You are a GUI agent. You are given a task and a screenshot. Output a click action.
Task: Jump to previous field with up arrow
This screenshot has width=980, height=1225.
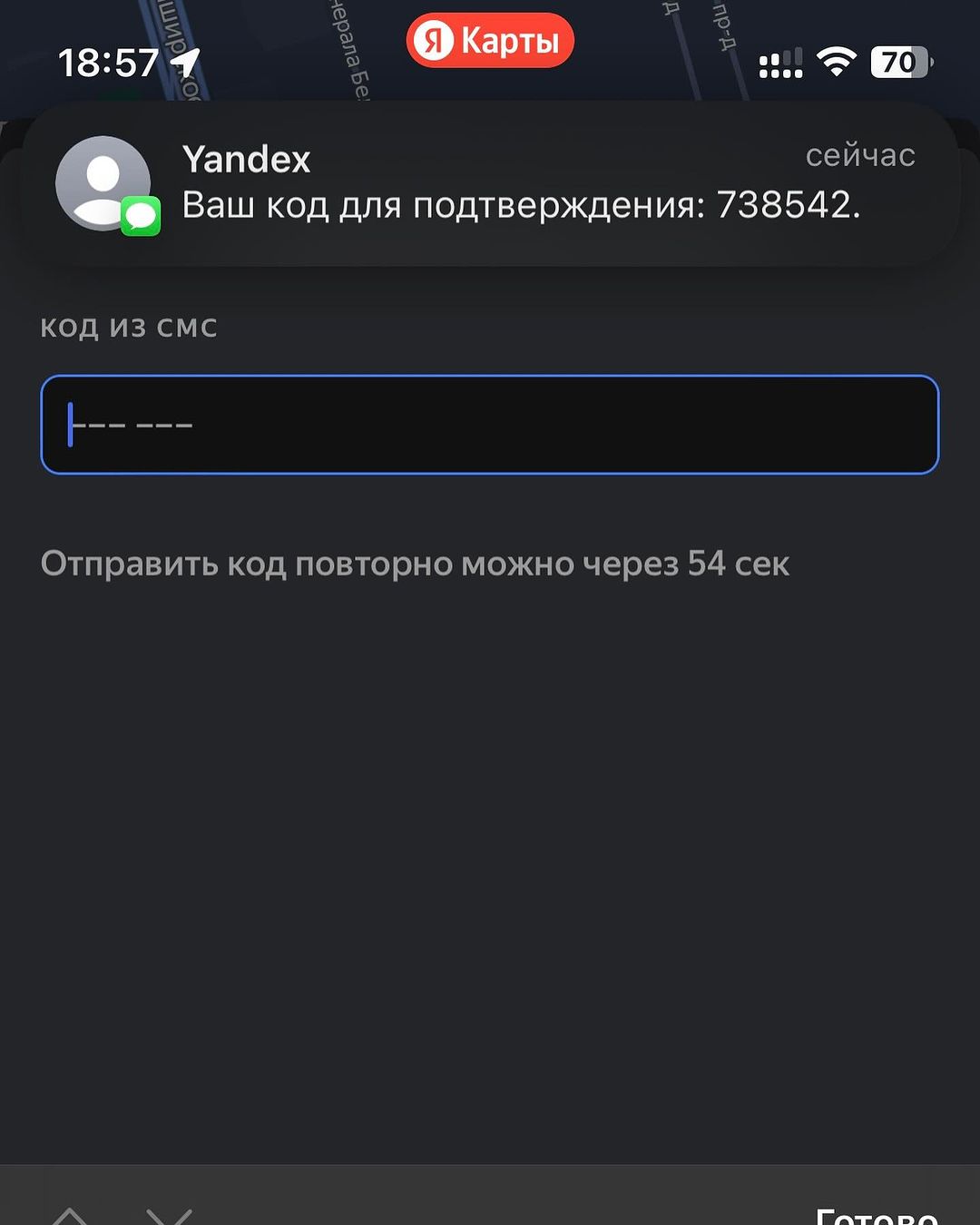tap(70, 1216)
